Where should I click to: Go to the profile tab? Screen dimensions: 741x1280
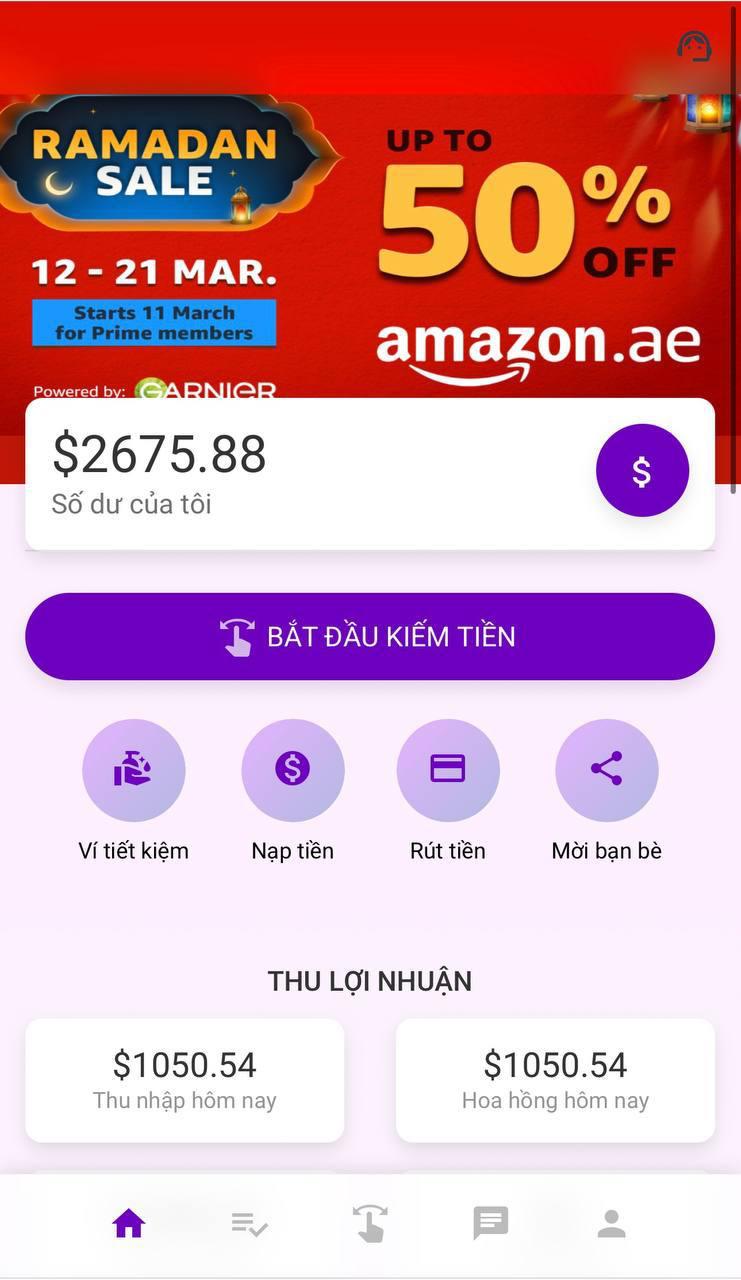(611, 1223)
